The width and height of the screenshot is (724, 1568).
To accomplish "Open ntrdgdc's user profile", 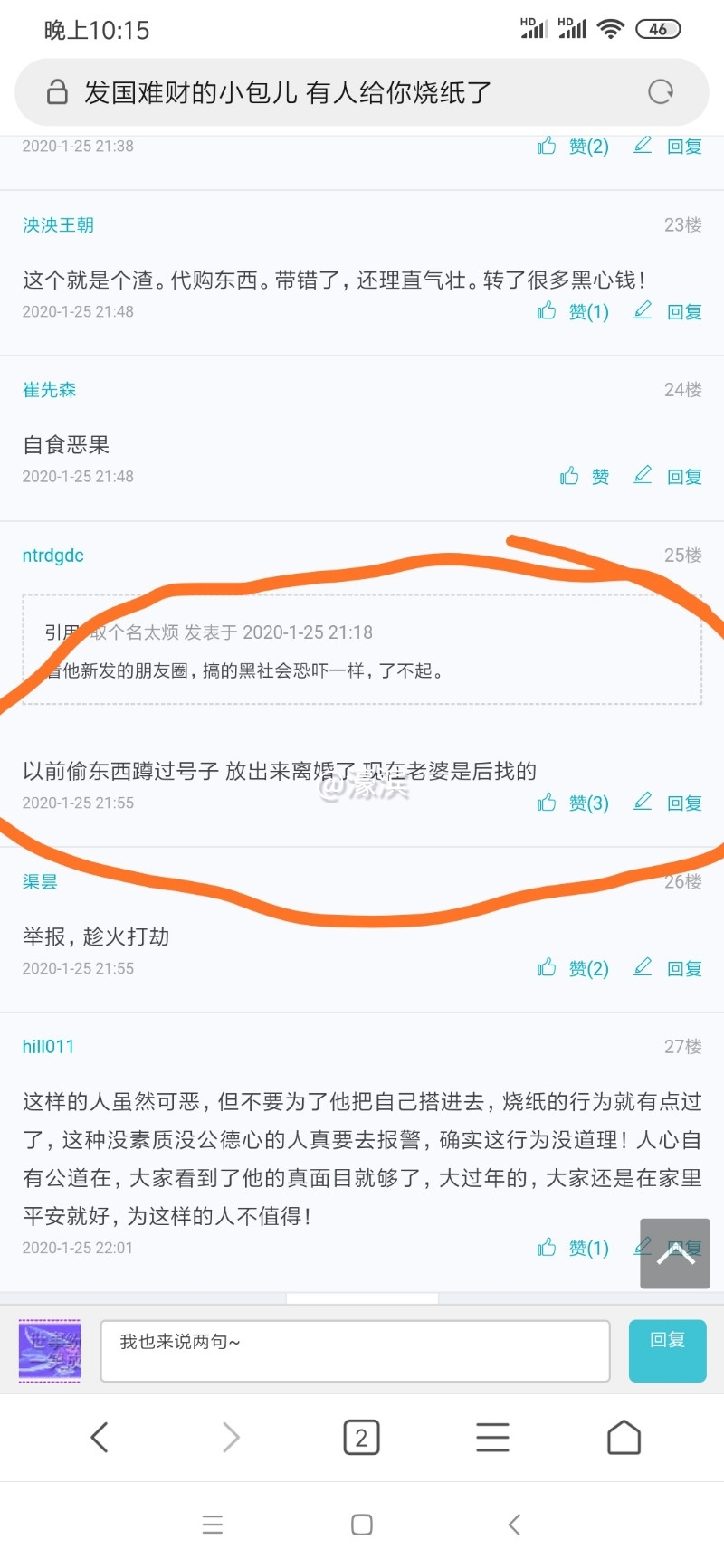I will pyautogui.click(x=52, y=556).
